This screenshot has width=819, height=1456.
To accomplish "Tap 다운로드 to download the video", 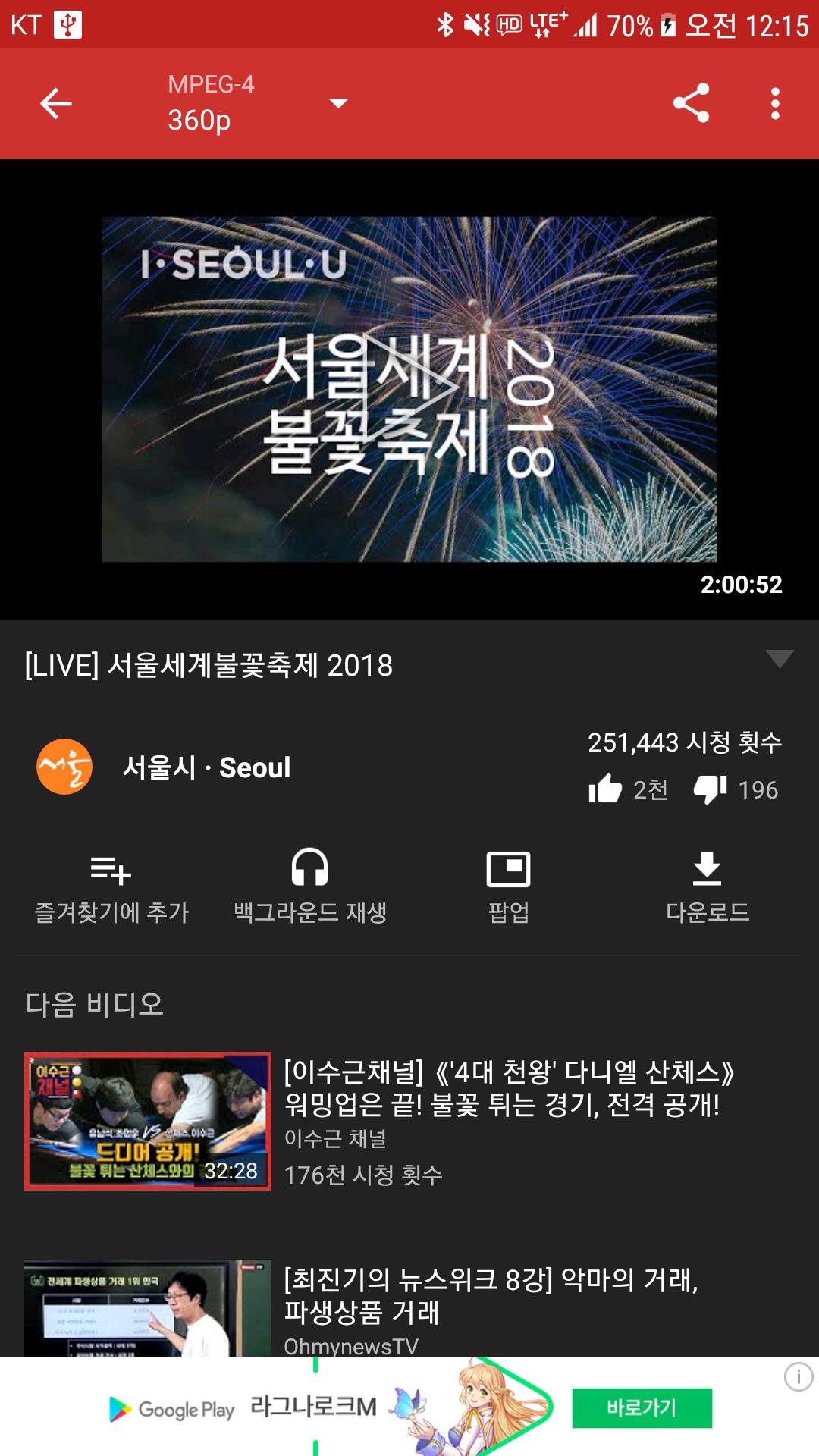I will click(x=707, y=887).
